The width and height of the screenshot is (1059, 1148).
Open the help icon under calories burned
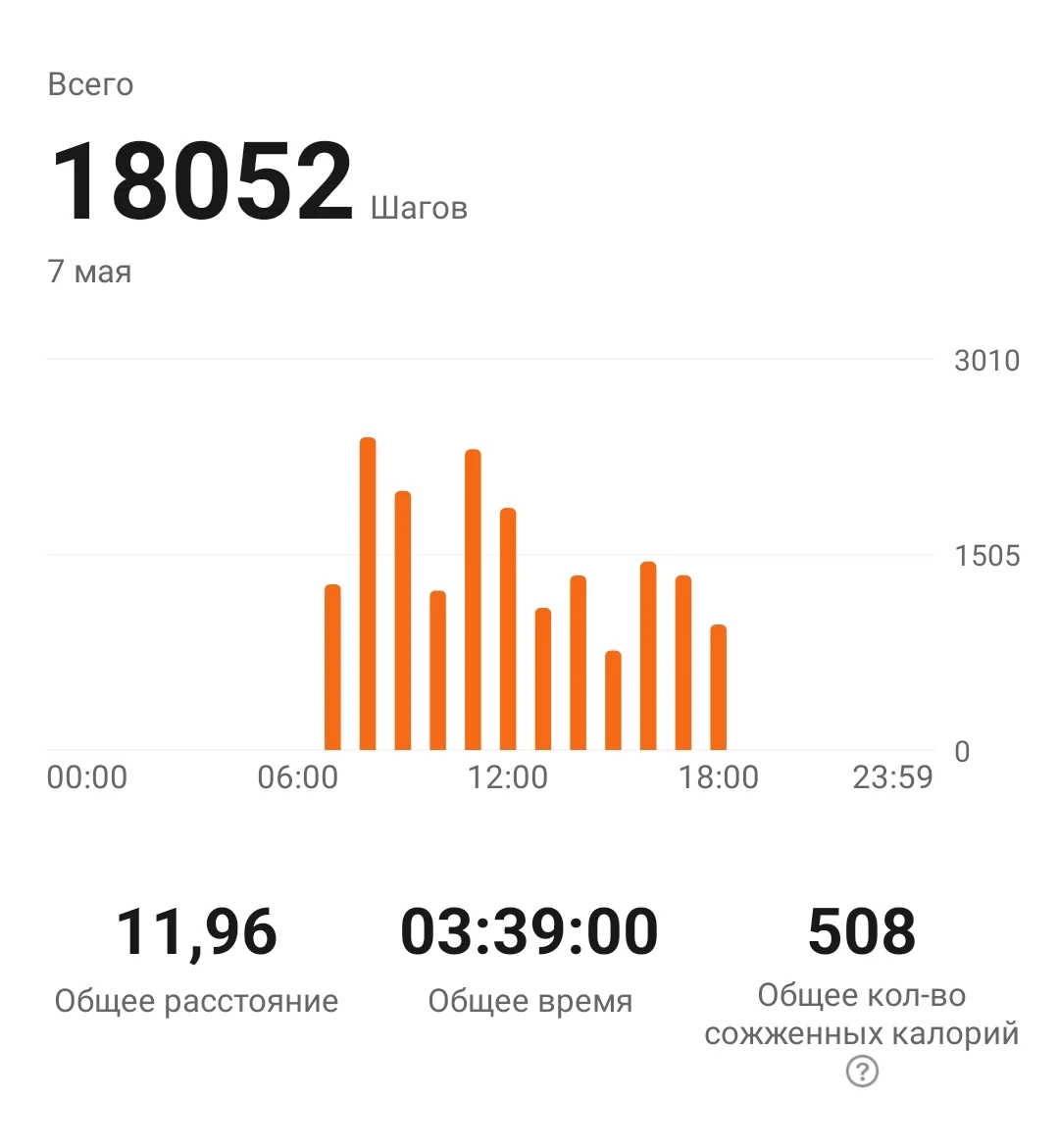pos(861,1073)
